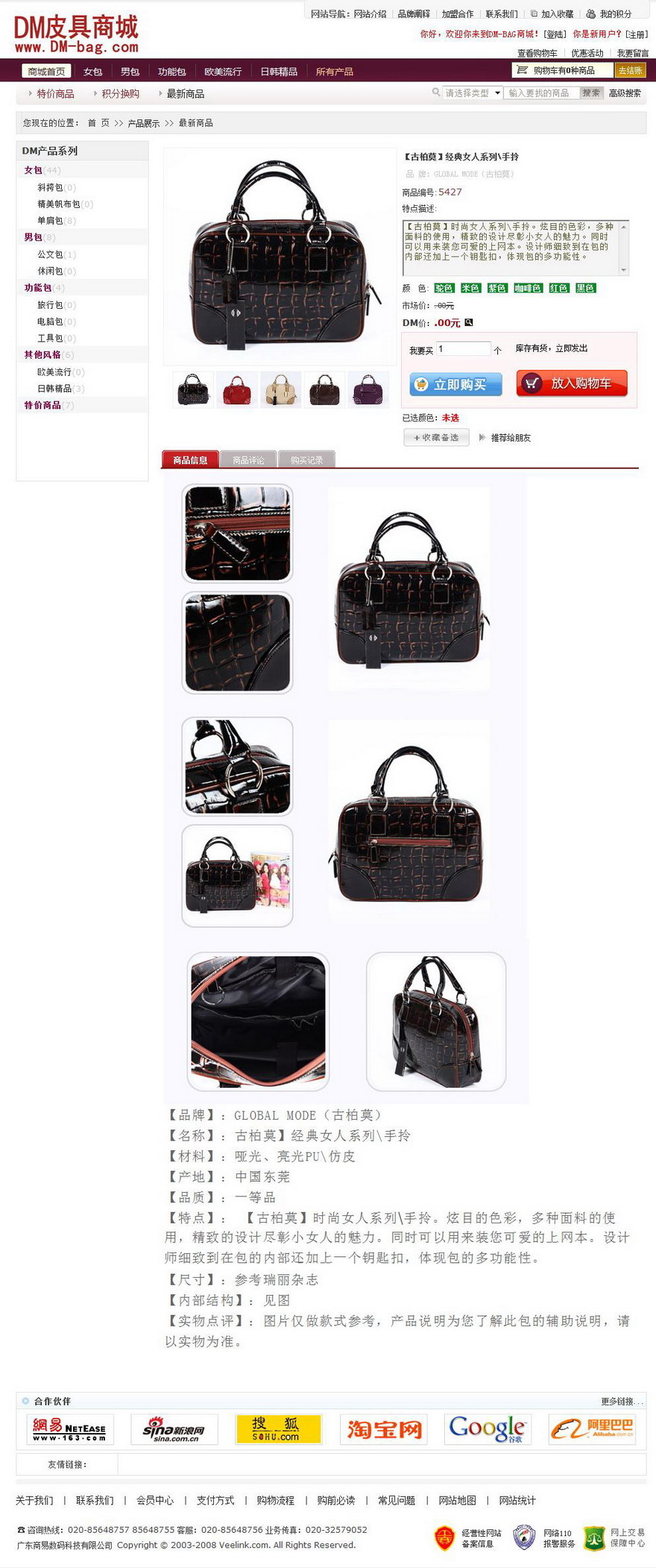Open 推荐给朋友 link
This screenshot has height=1568, width=656.
[510, 438]
